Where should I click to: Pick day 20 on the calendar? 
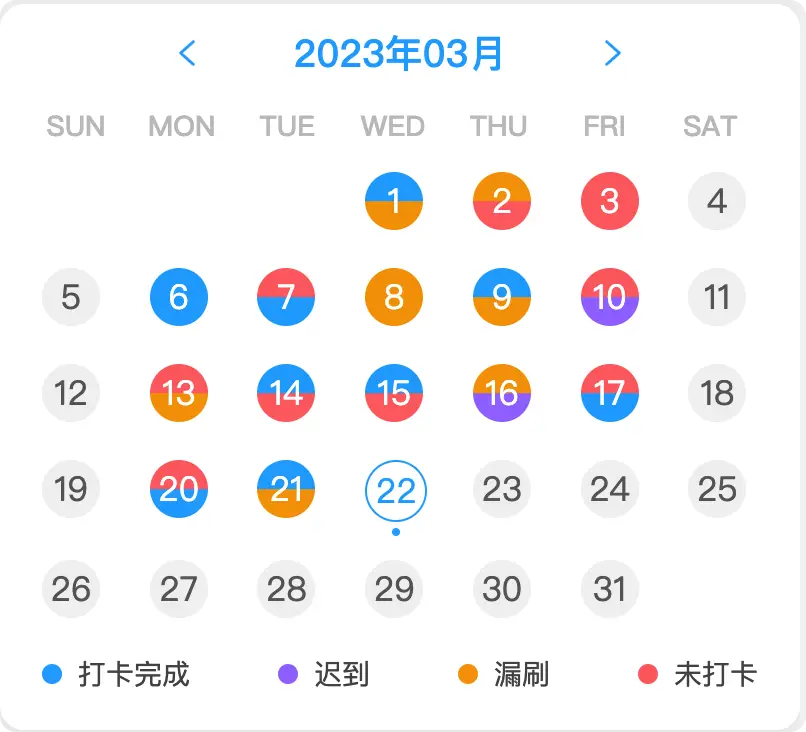click(179, 489)
